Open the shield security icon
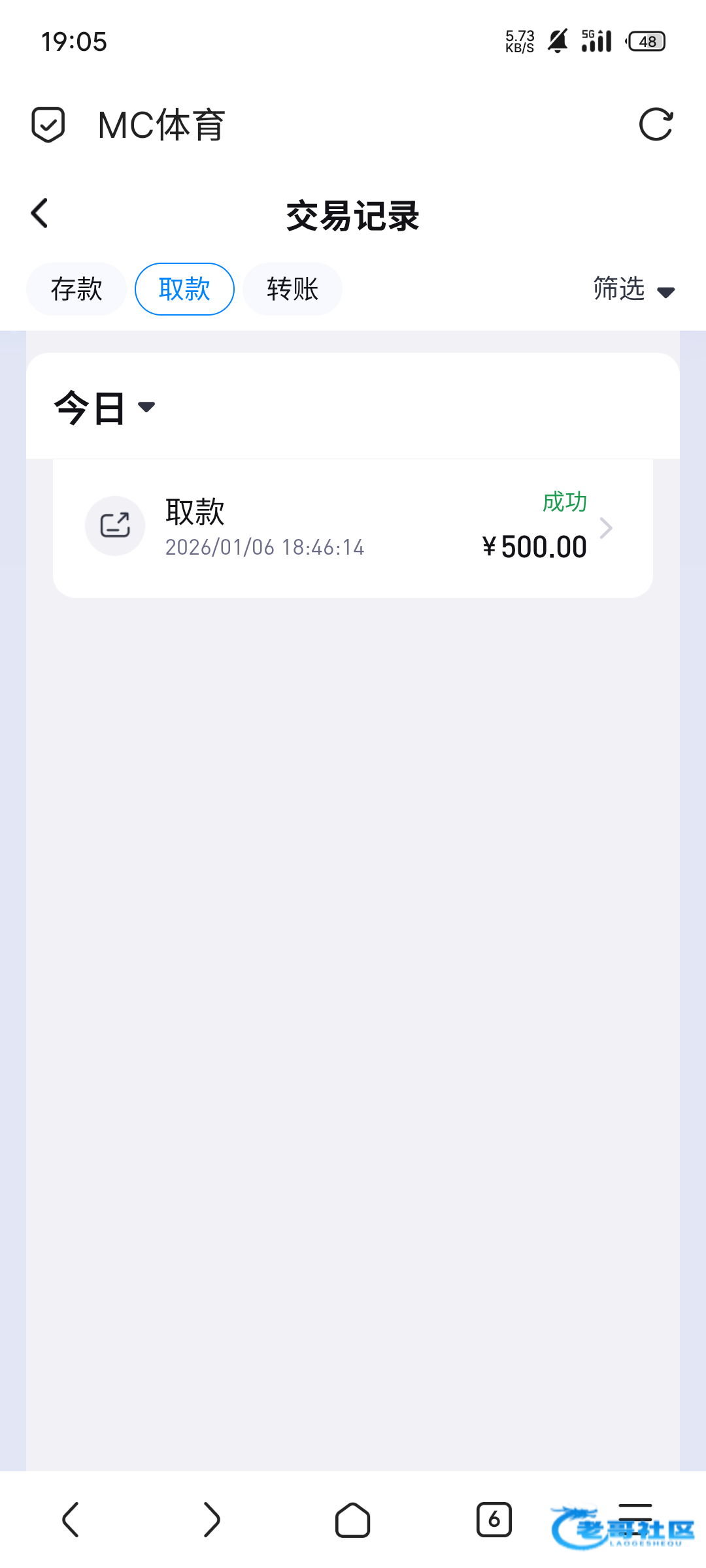 (48, 124)
